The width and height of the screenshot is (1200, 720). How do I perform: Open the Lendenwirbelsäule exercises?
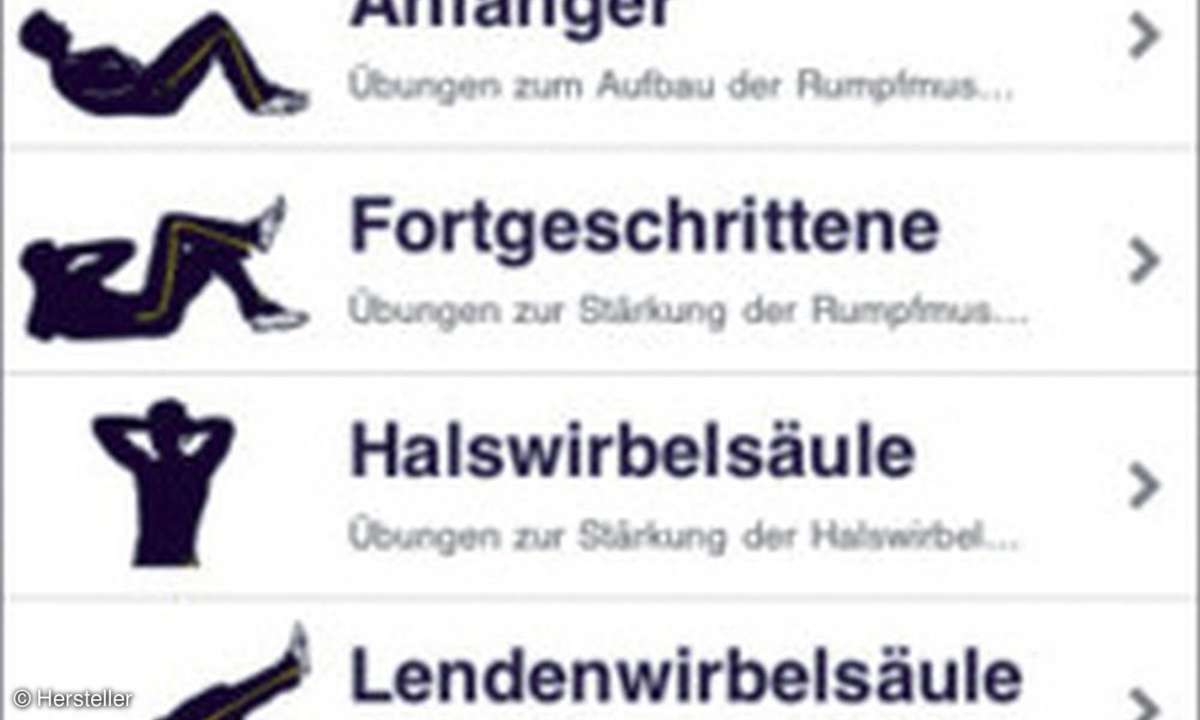pyautogui.click(x=686, y=675)
